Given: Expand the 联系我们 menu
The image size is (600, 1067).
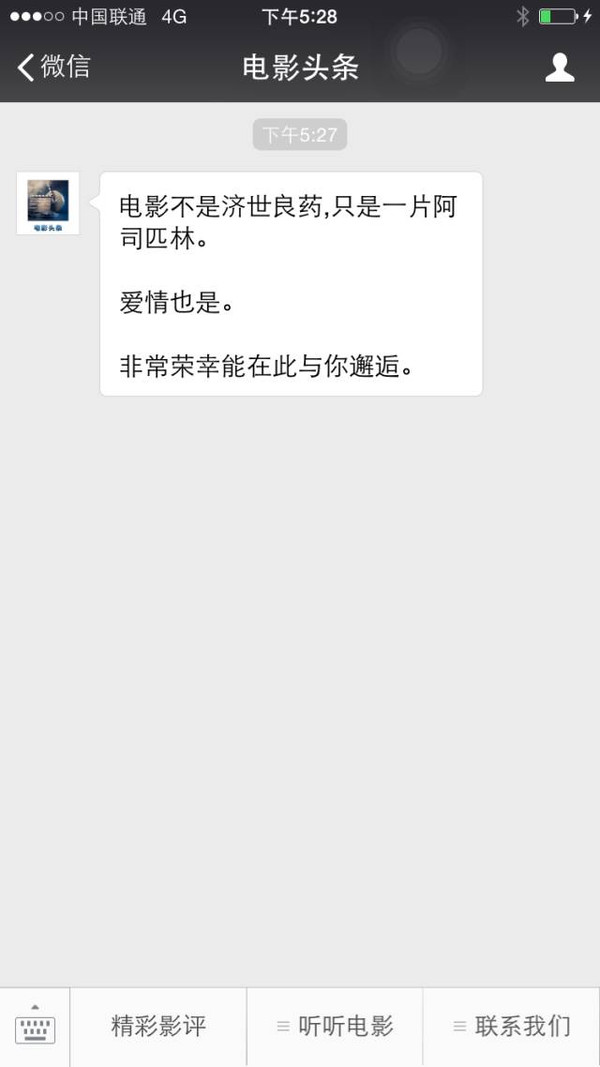Looking at the screenshot, I should 512,1026.
